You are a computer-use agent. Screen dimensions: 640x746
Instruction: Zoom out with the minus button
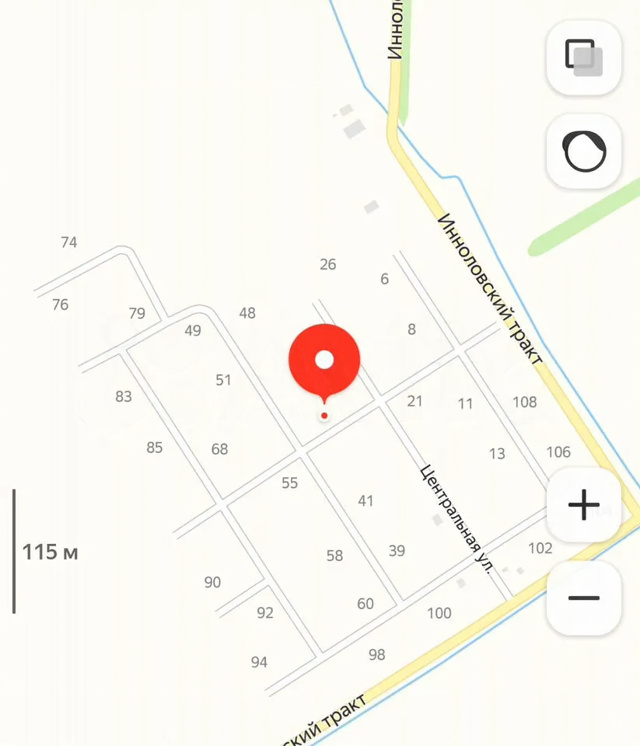click(584, 598)
